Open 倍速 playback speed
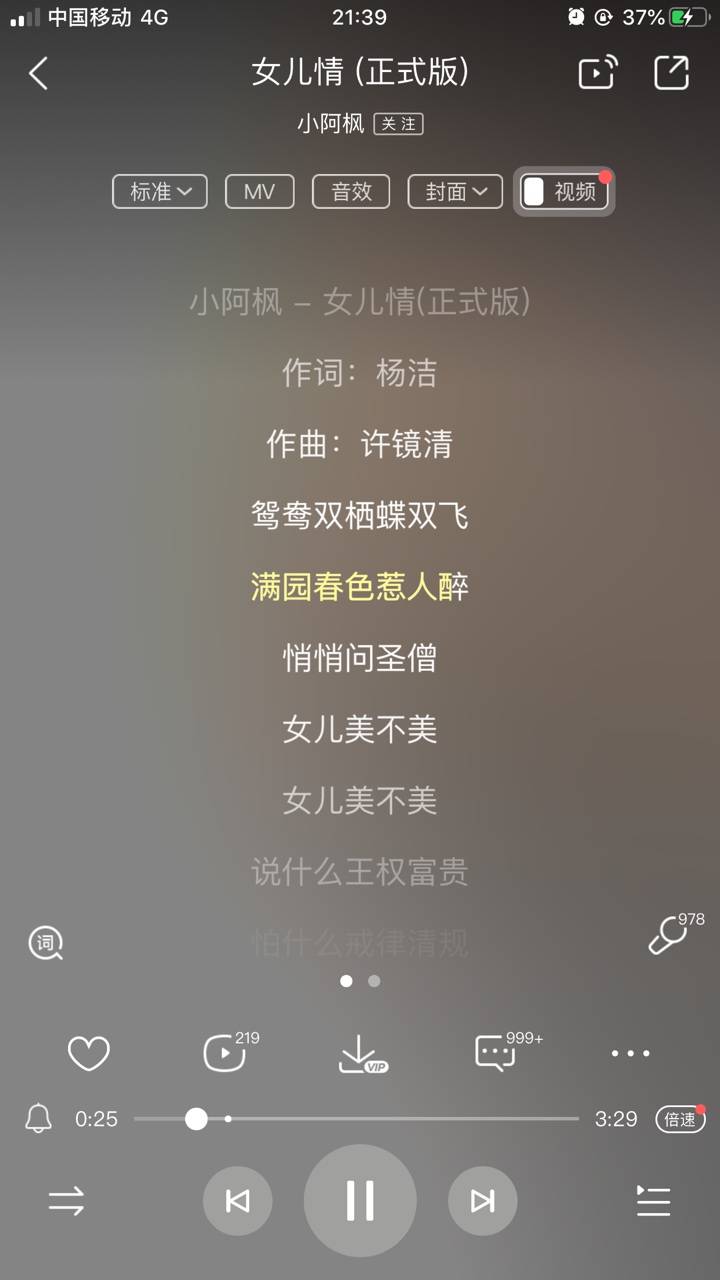The height and width of the screenshot is (1280, 720). (680, 1119)
